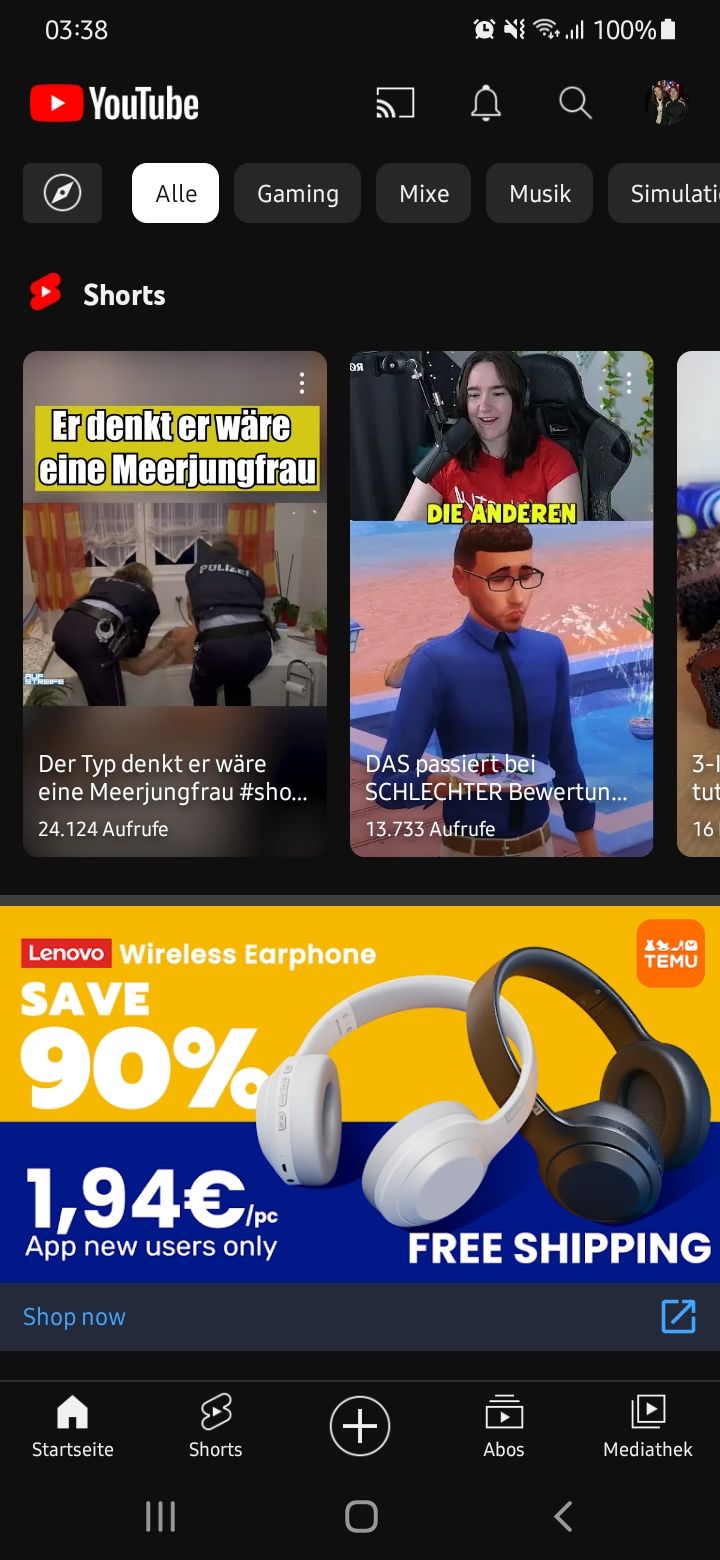720x1560 pixels.
Task: Open the Lenovo Wireless Earphone ad banner
Action: [360, 1093]
